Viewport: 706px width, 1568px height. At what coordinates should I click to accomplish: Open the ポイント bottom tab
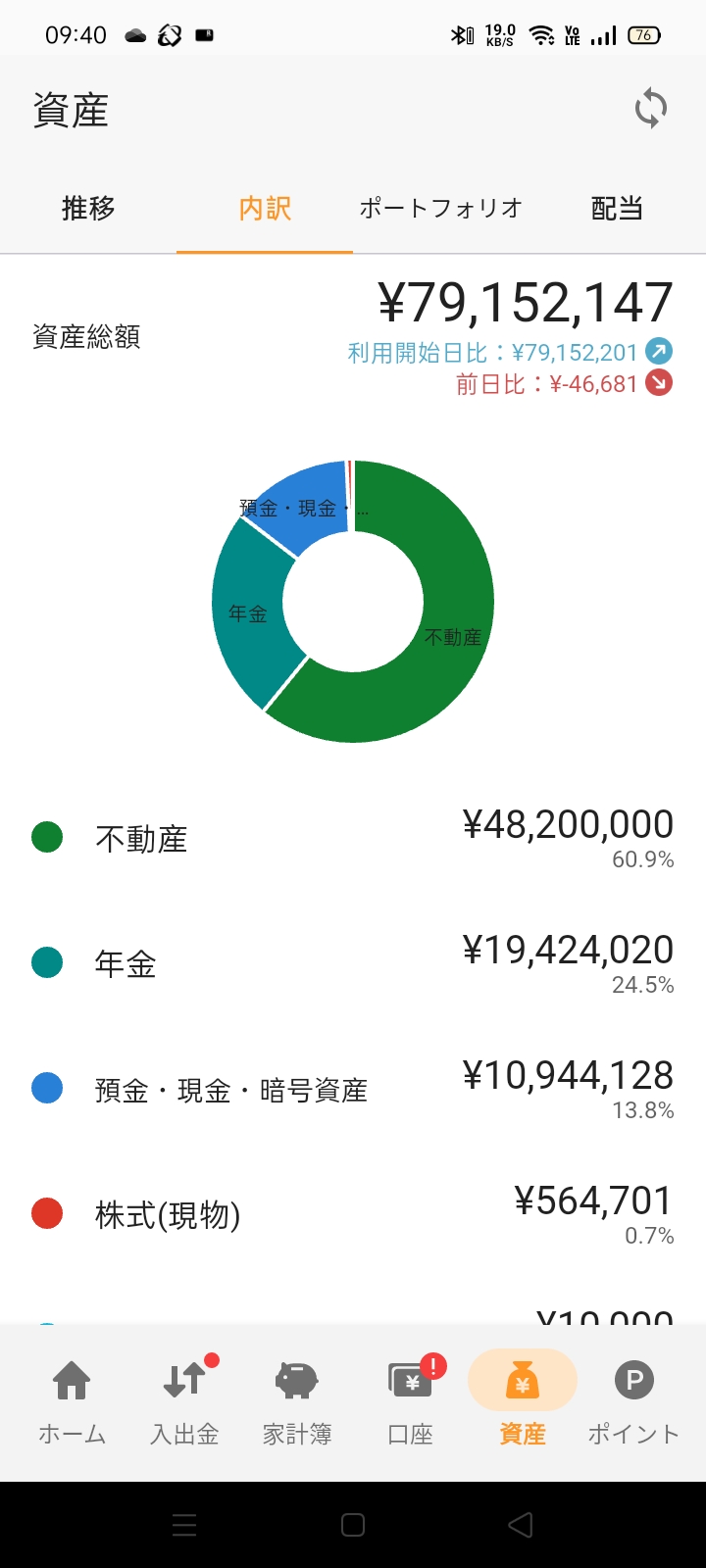(x=633, y=1401)
